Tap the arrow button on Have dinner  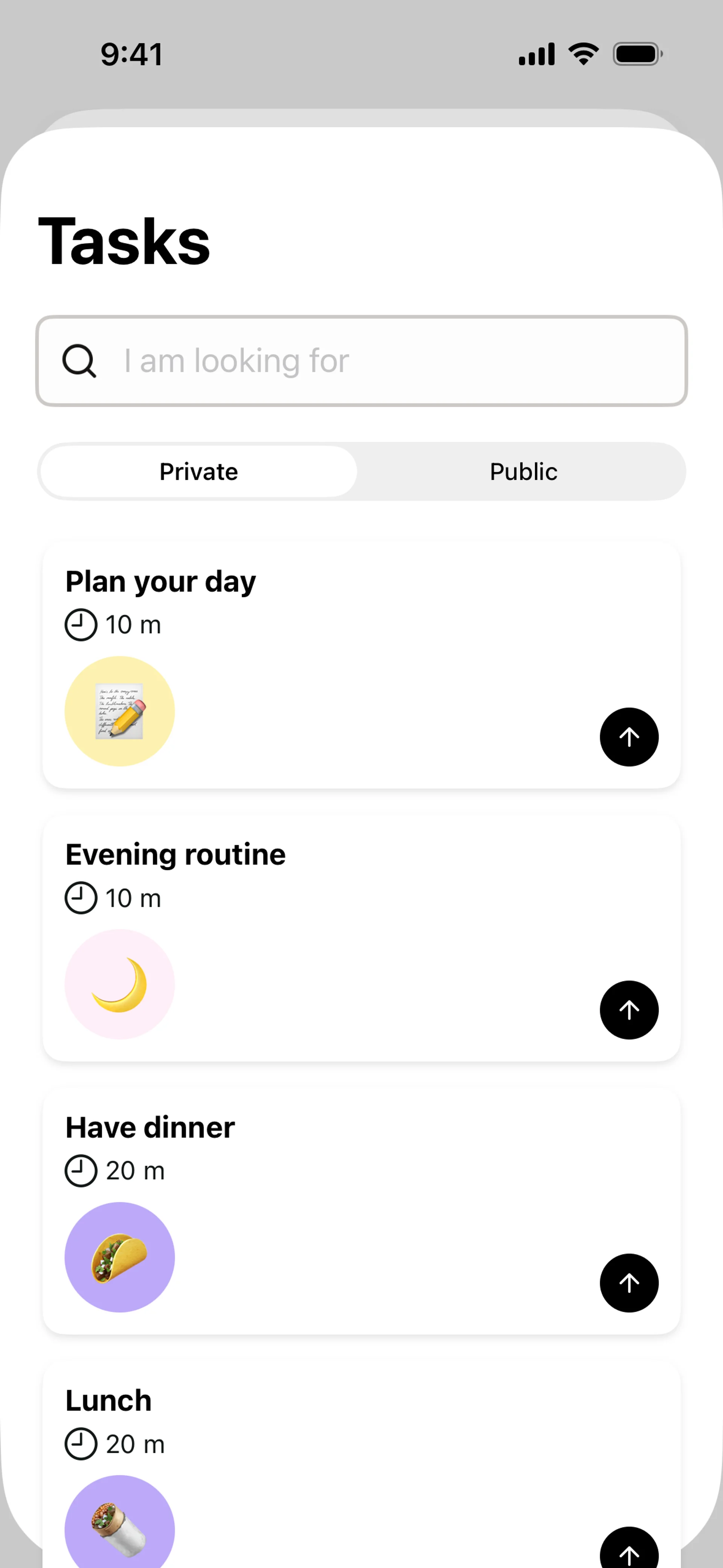(x=628, y=1282)
